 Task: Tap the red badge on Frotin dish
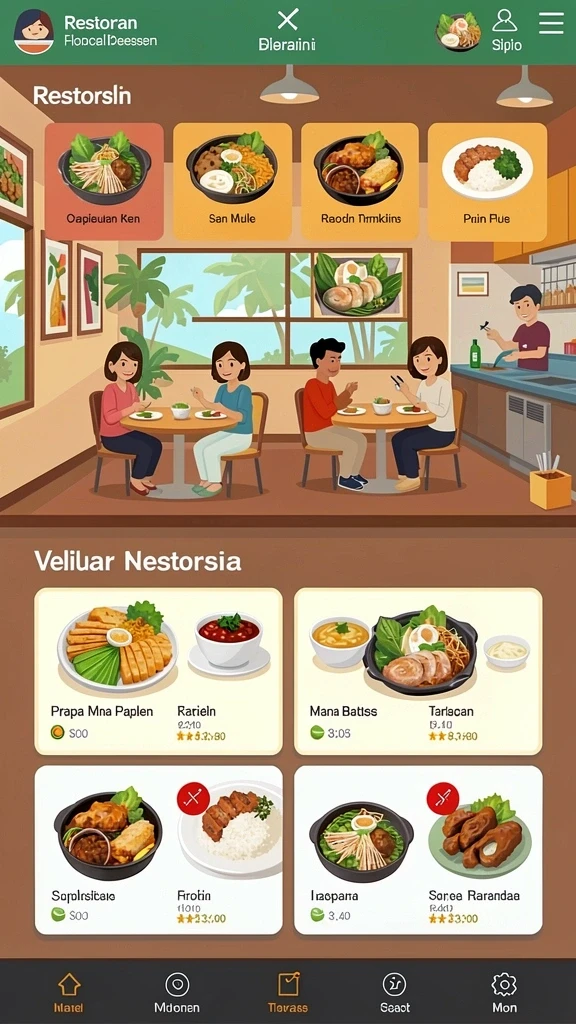193,798
